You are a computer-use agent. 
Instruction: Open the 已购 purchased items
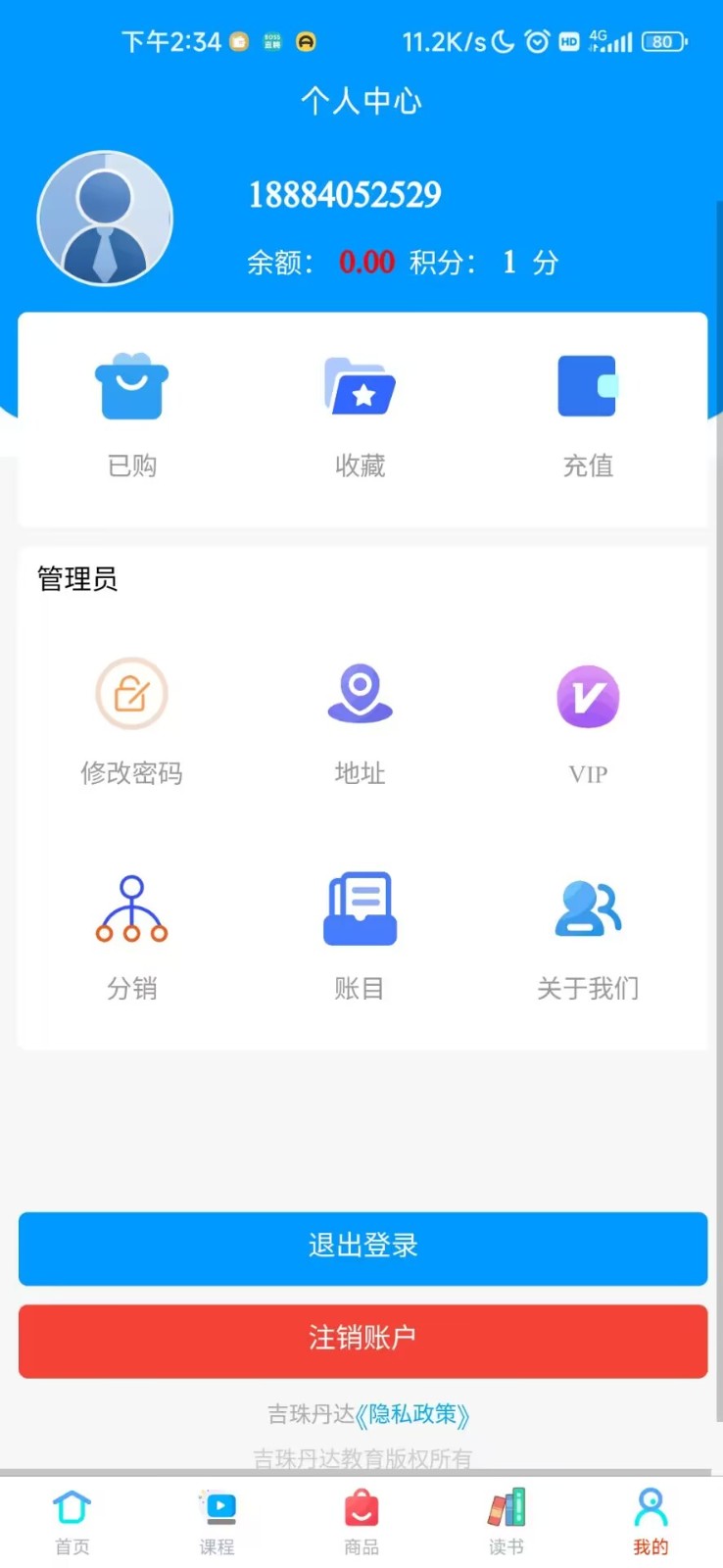(131, 414)
